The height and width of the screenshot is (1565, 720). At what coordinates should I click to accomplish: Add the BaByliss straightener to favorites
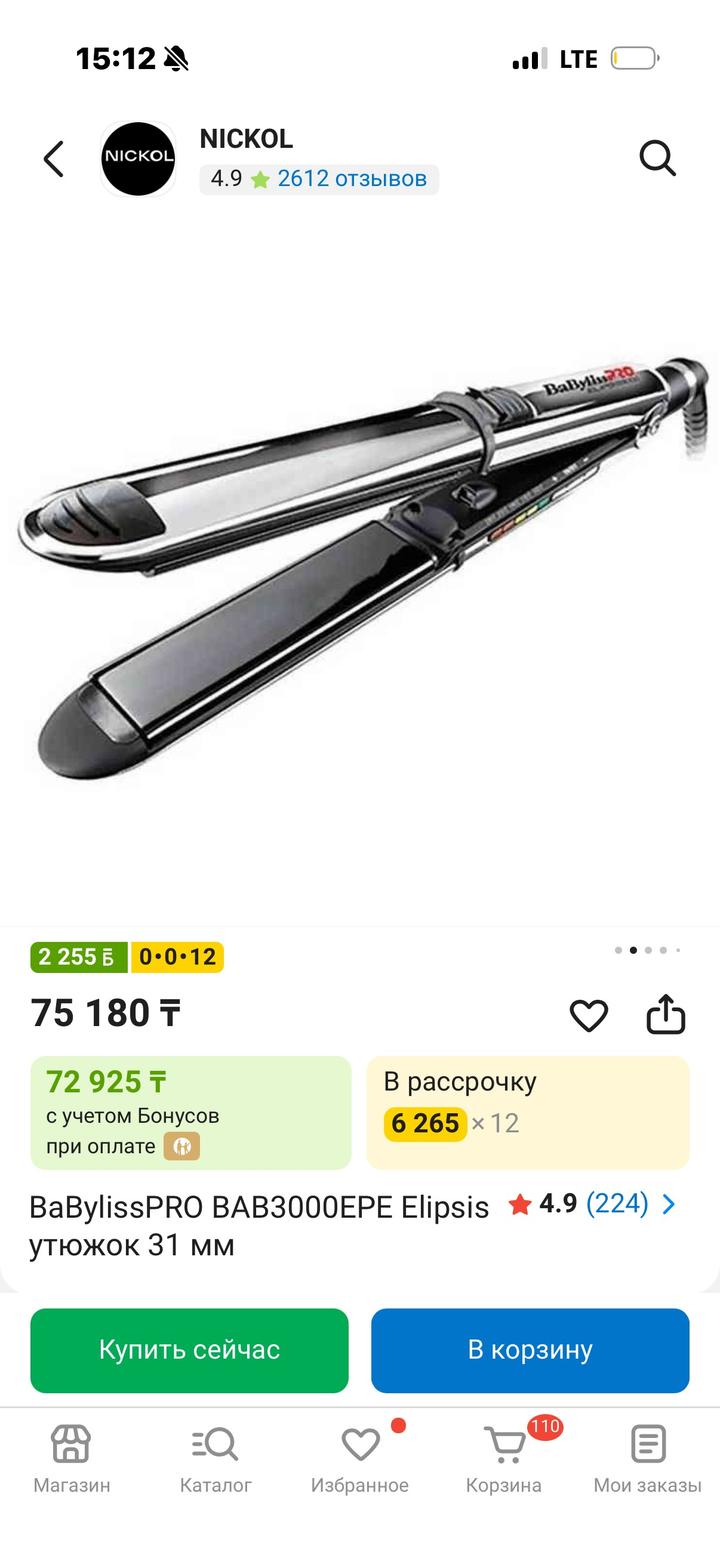pos(588,1016)
